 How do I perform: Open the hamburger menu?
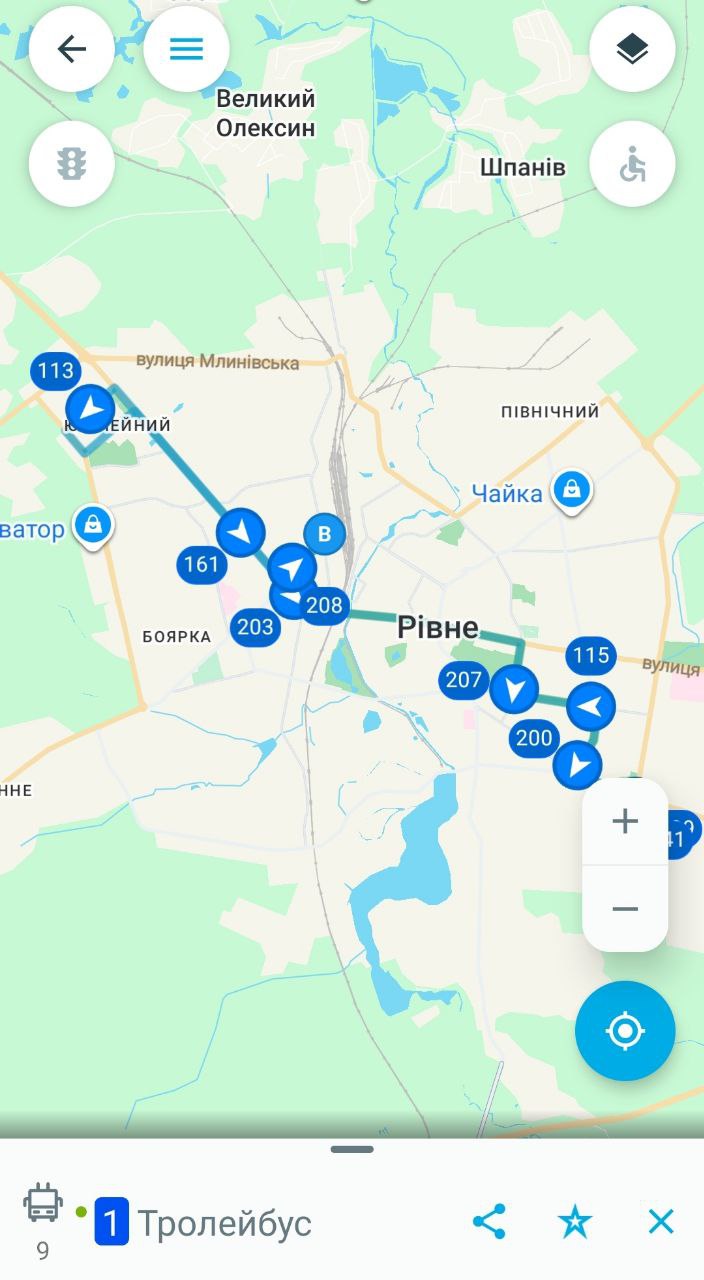coord(186,49)
